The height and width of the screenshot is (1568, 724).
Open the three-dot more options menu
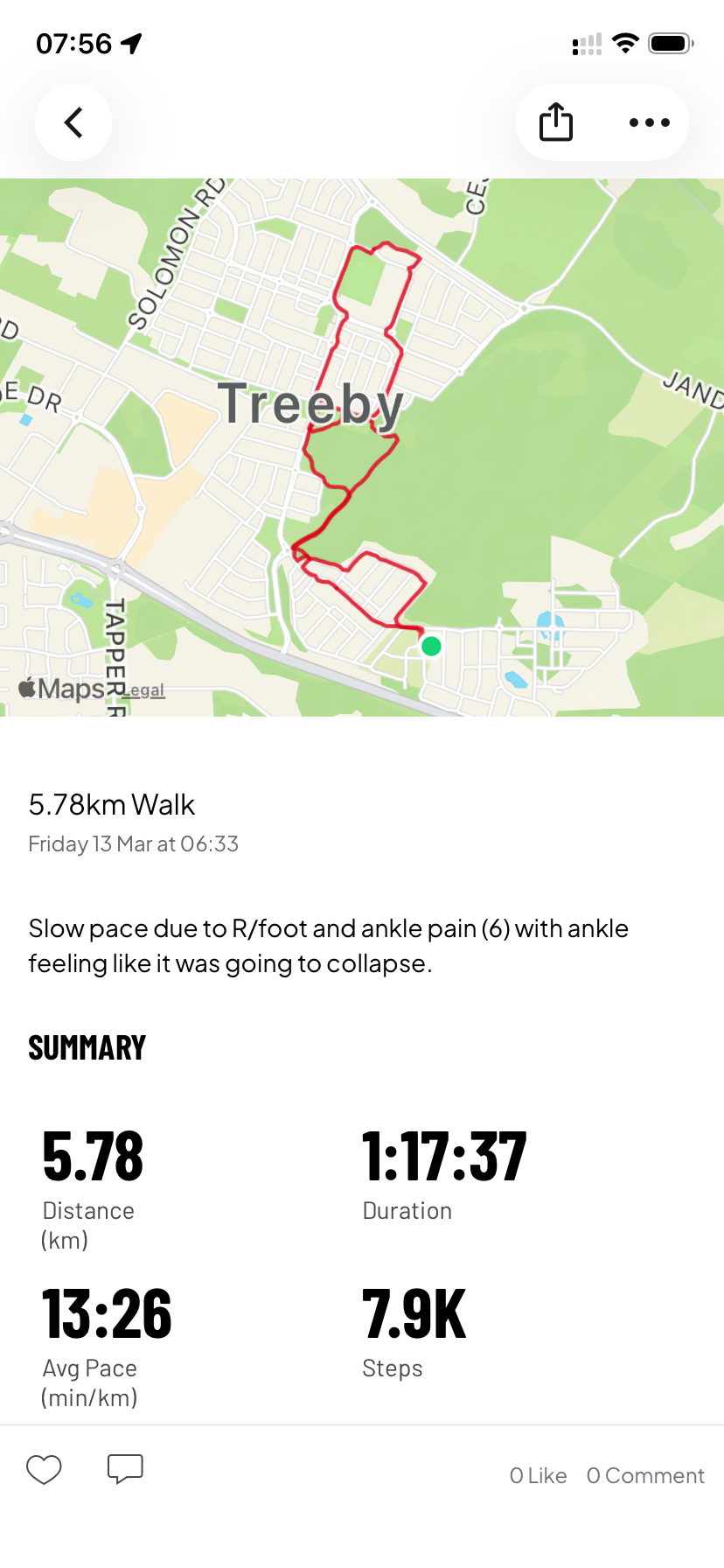click(649, 122)
